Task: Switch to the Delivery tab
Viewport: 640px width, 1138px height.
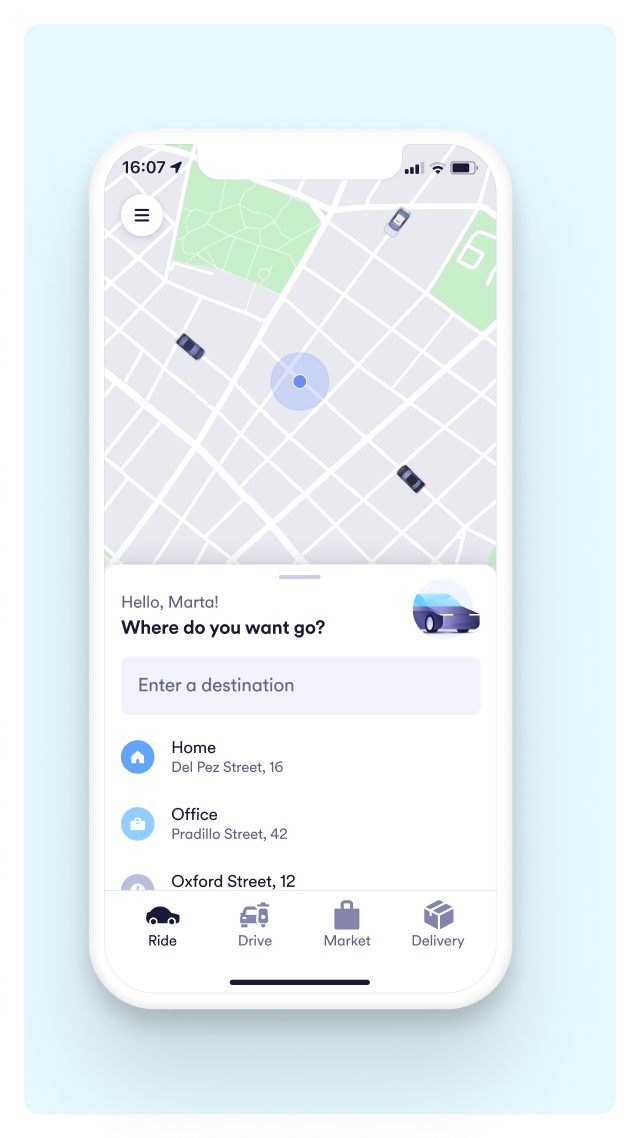Action: [438, 925]
